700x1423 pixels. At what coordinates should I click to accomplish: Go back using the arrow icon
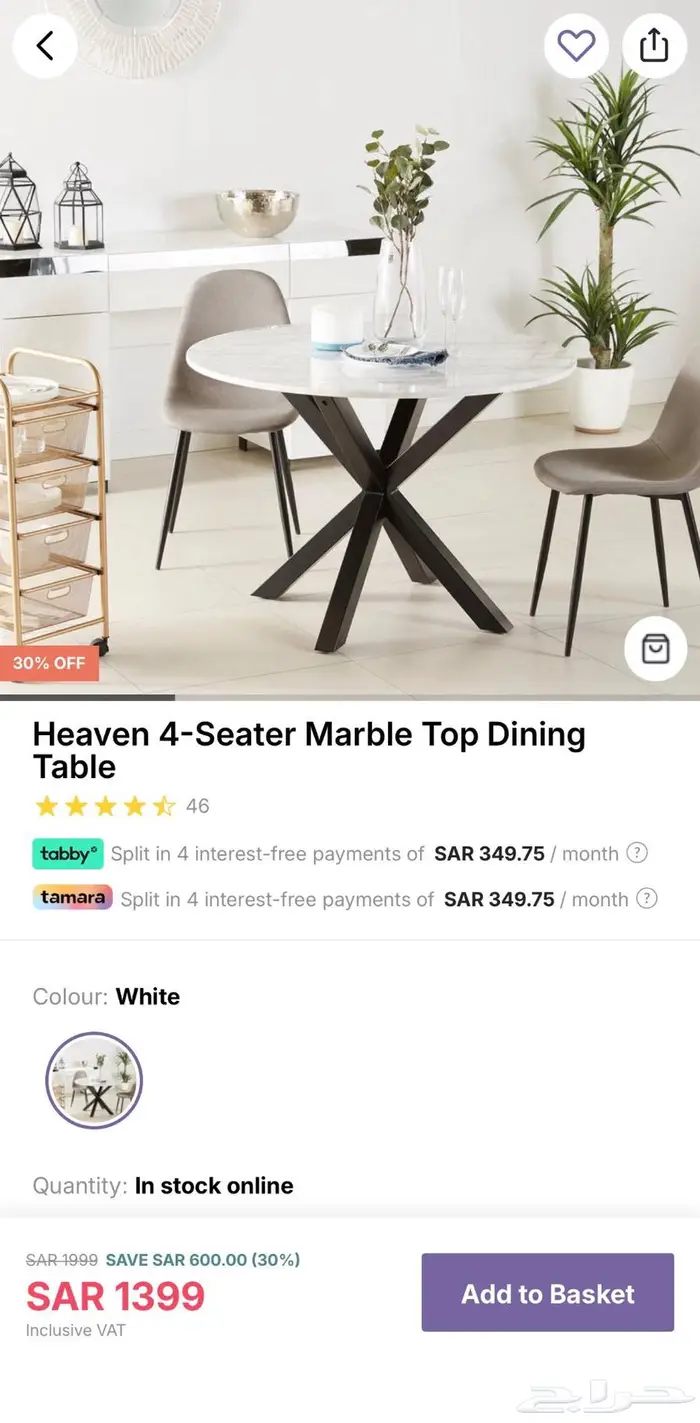(45, 45)
